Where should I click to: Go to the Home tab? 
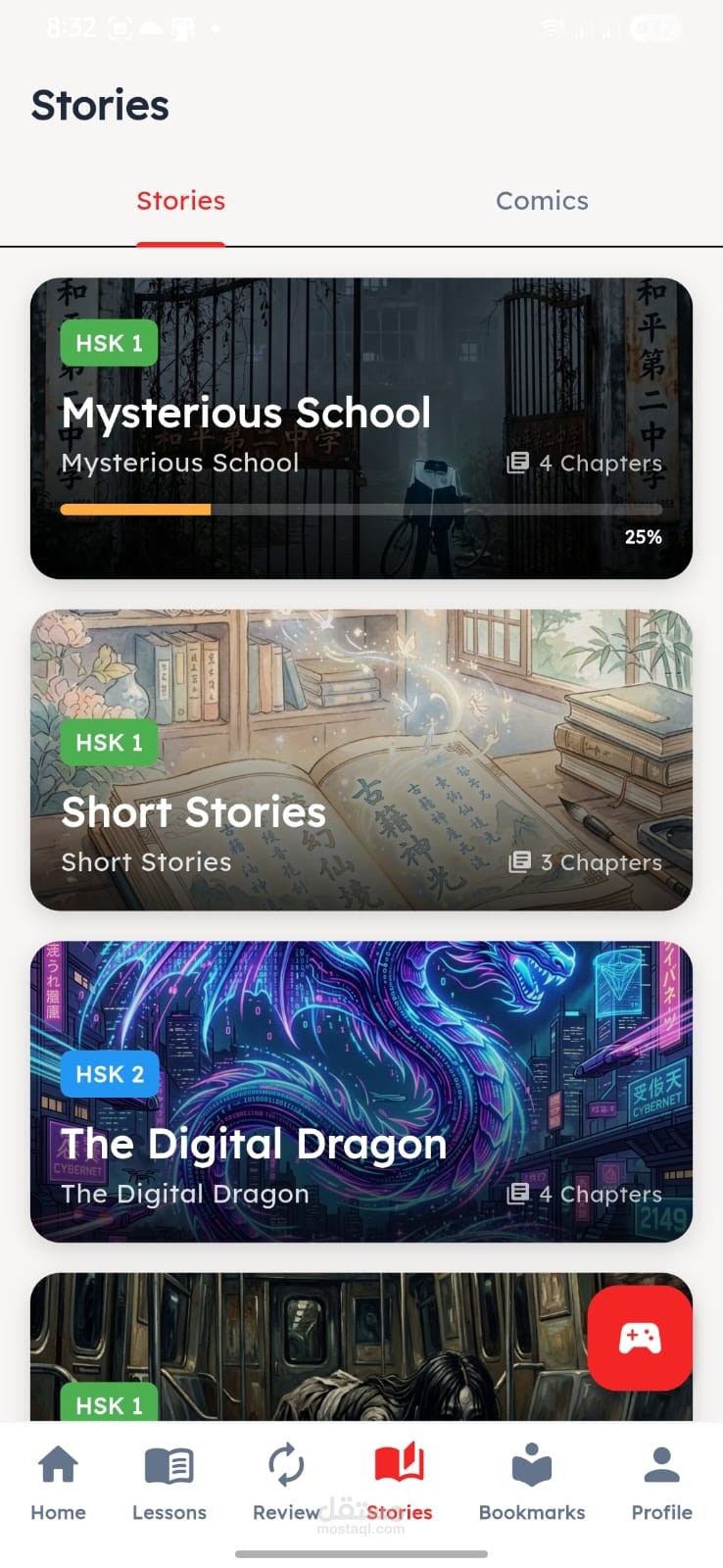[x=58, y=1482]
